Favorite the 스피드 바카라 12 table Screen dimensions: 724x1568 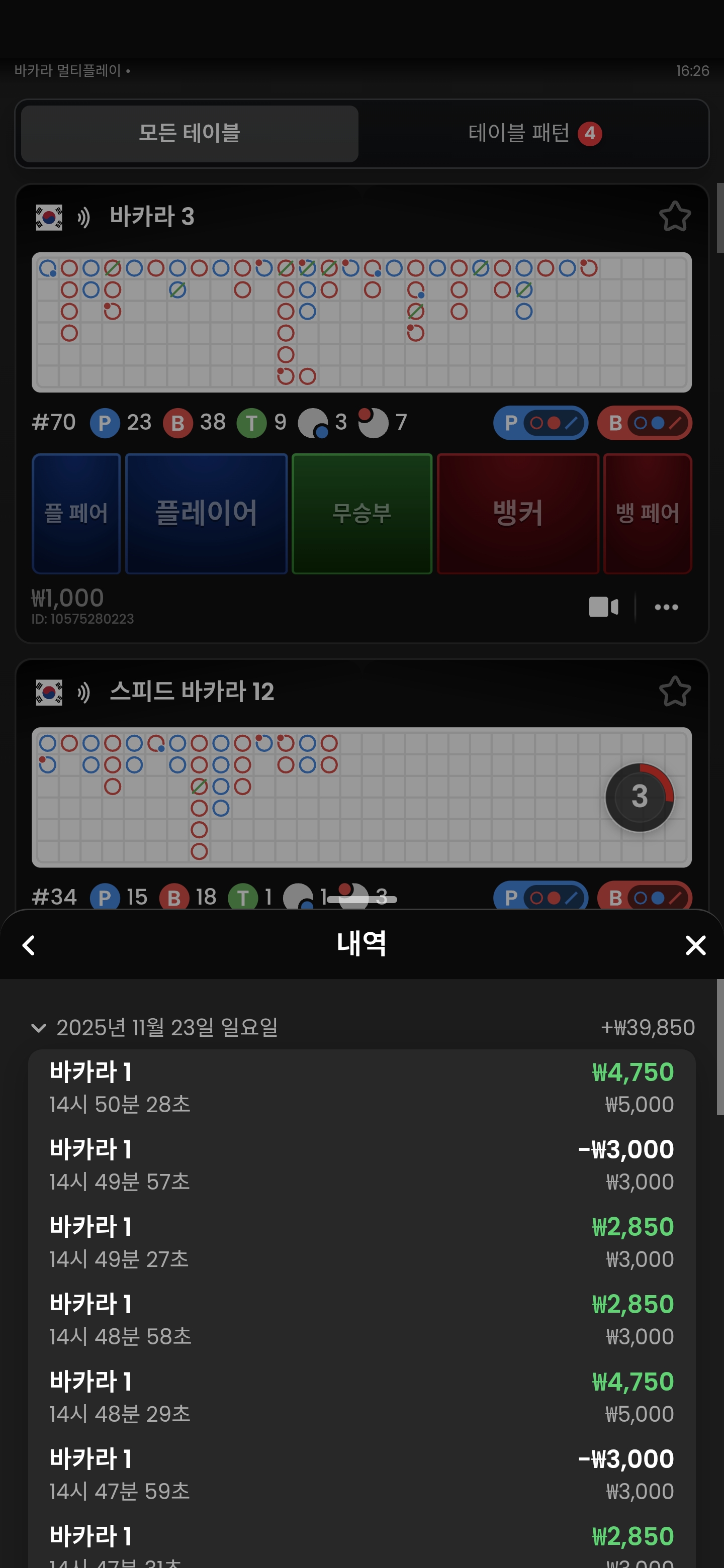coord(674,692)
